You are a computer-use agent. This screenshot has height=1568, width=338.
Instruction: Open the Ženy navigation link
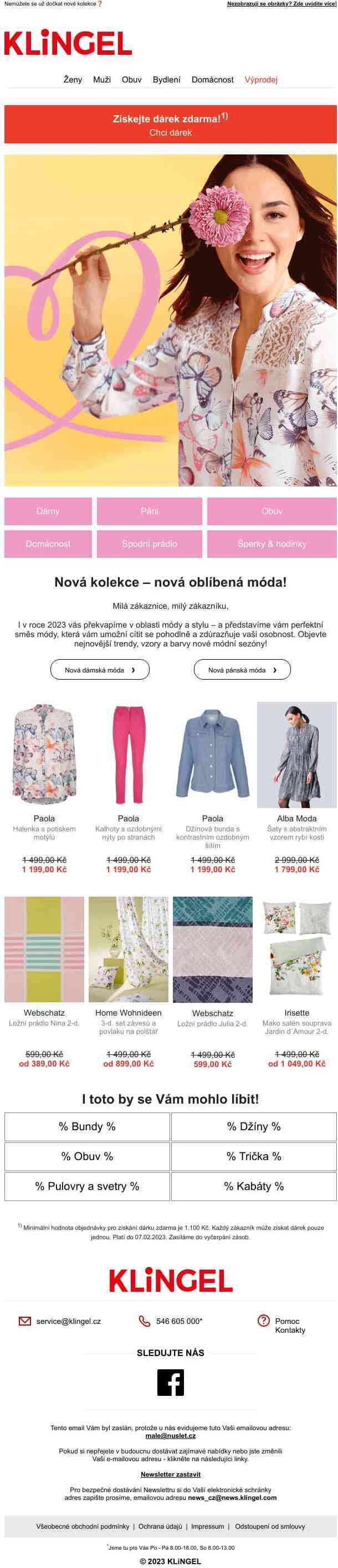73,80
